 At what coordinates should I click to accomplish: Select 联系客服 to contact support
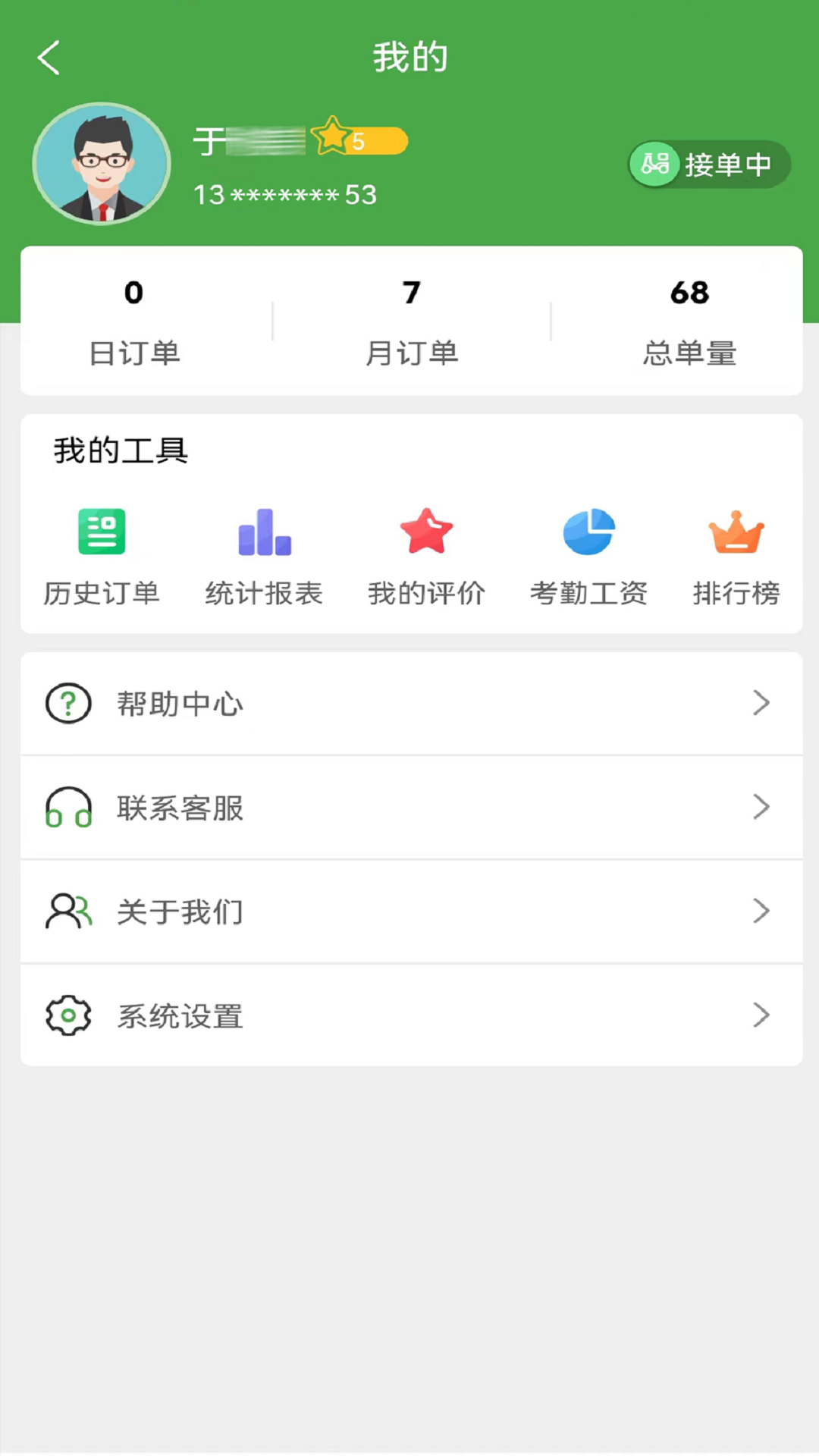[x=411, y=808]
